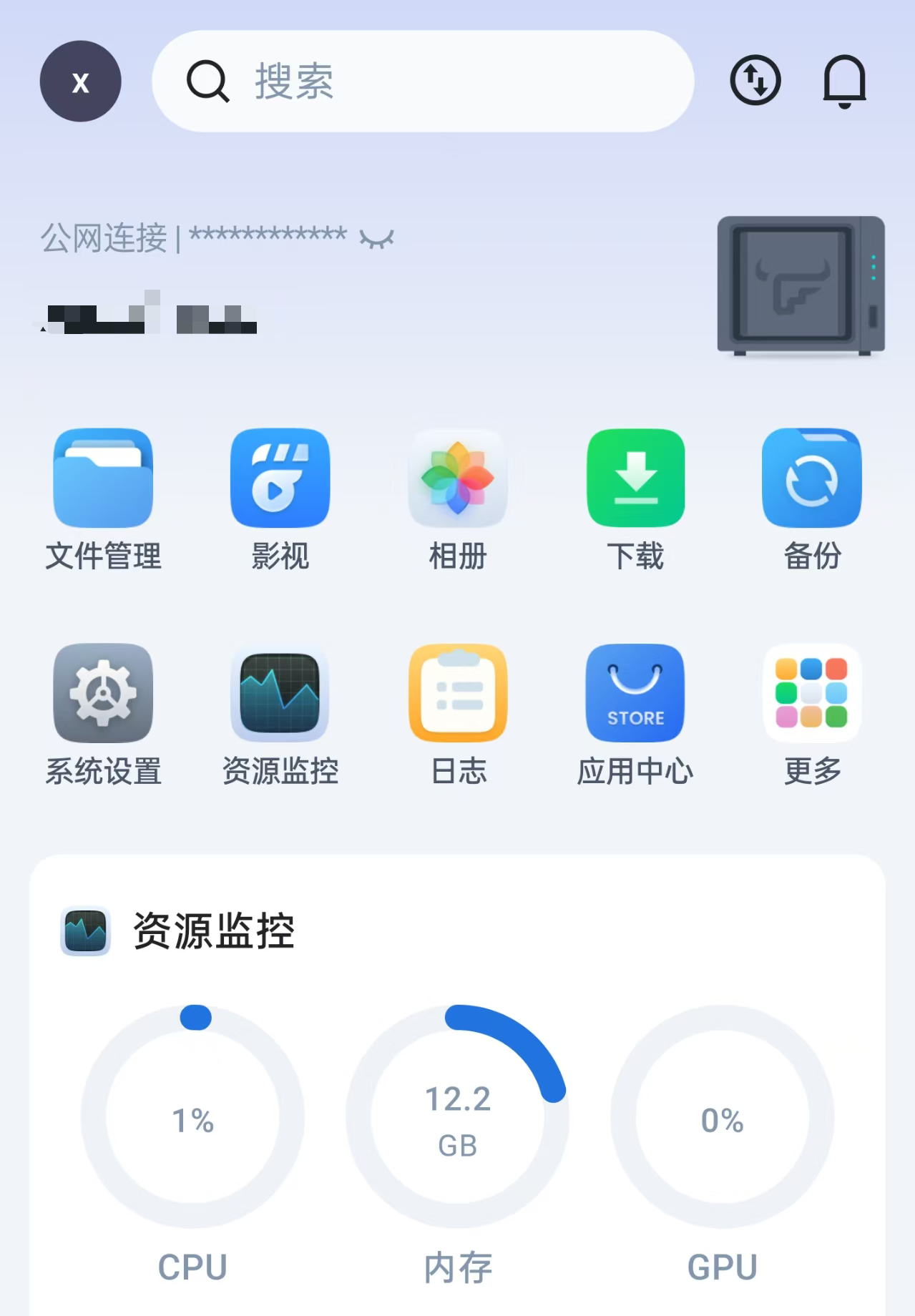Open the NAS device image
Viewport: 915px width, 1316px height.
[801, 285]
